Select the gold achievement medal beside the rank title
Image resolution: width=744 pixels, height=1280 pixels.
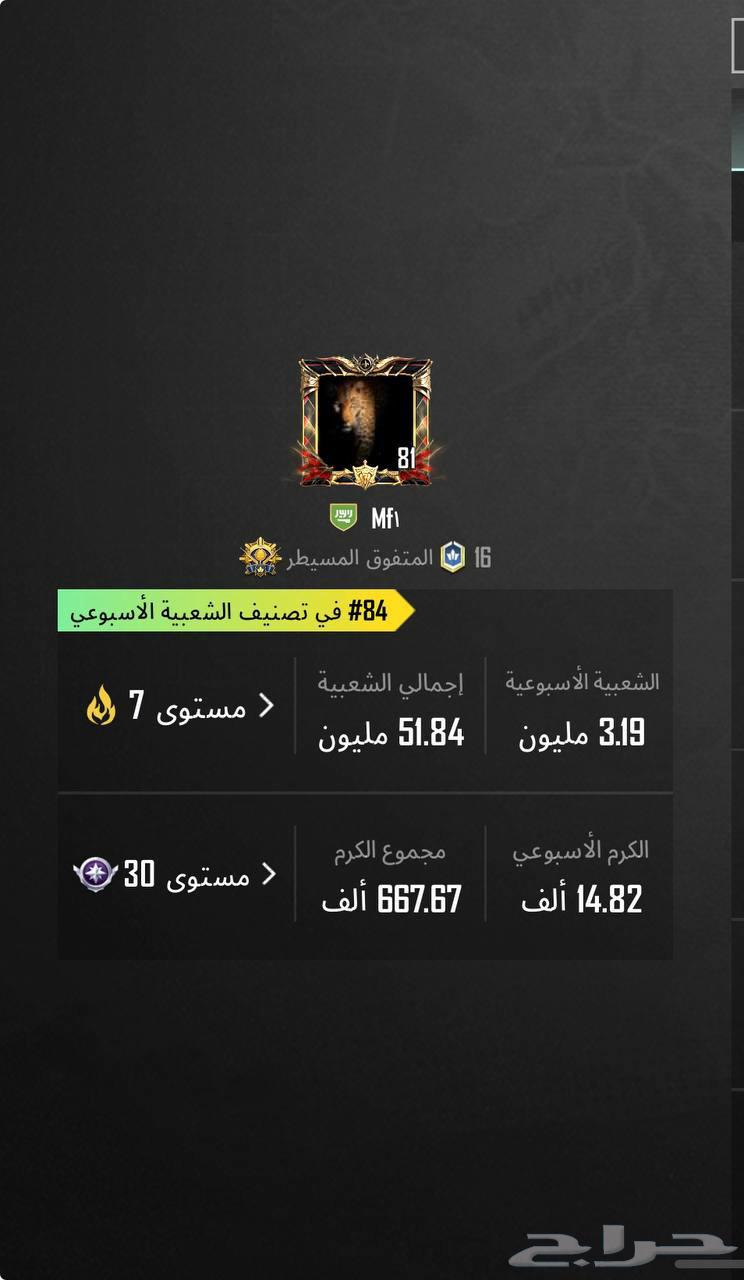click(257, 556)
